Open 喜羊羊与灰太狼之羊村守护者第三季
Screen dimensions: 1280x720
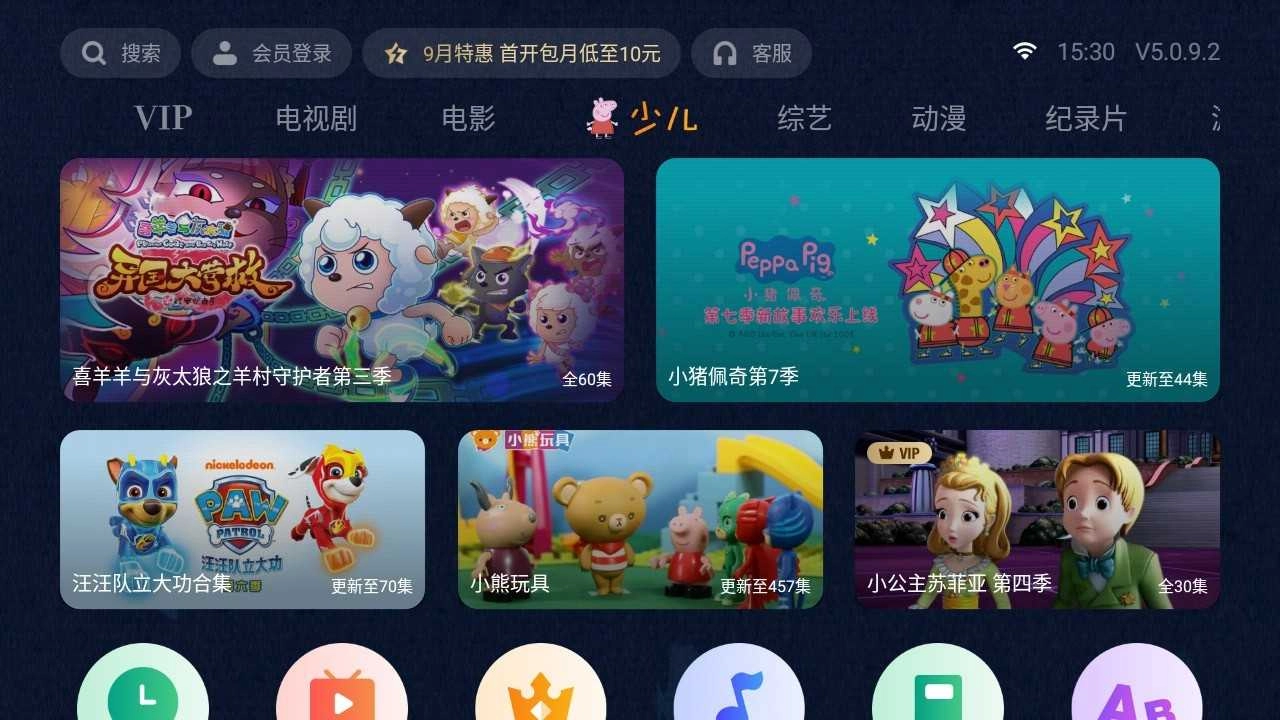342,280
